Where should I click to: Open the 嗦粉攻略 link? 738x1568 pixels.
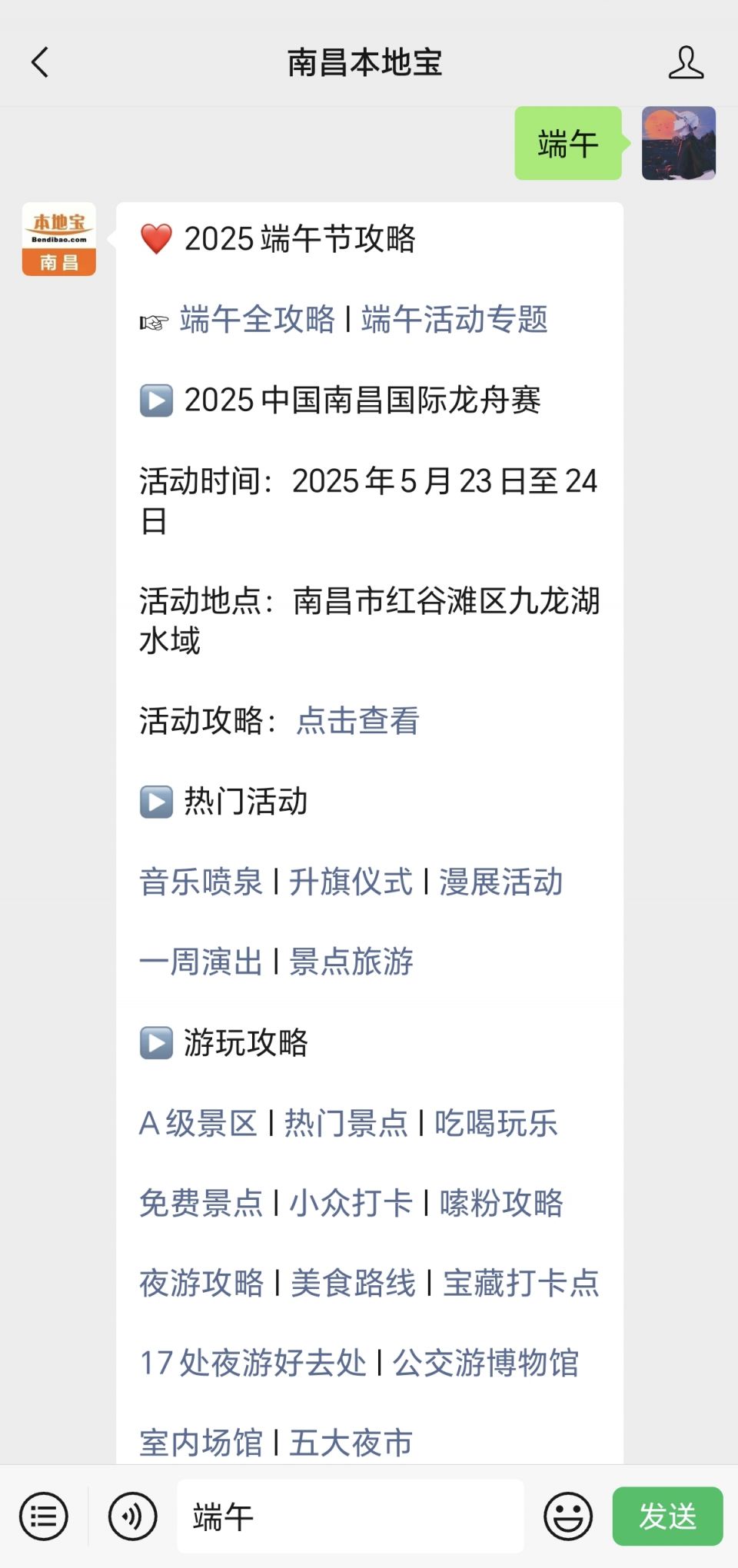click(x=501, y=1203)
